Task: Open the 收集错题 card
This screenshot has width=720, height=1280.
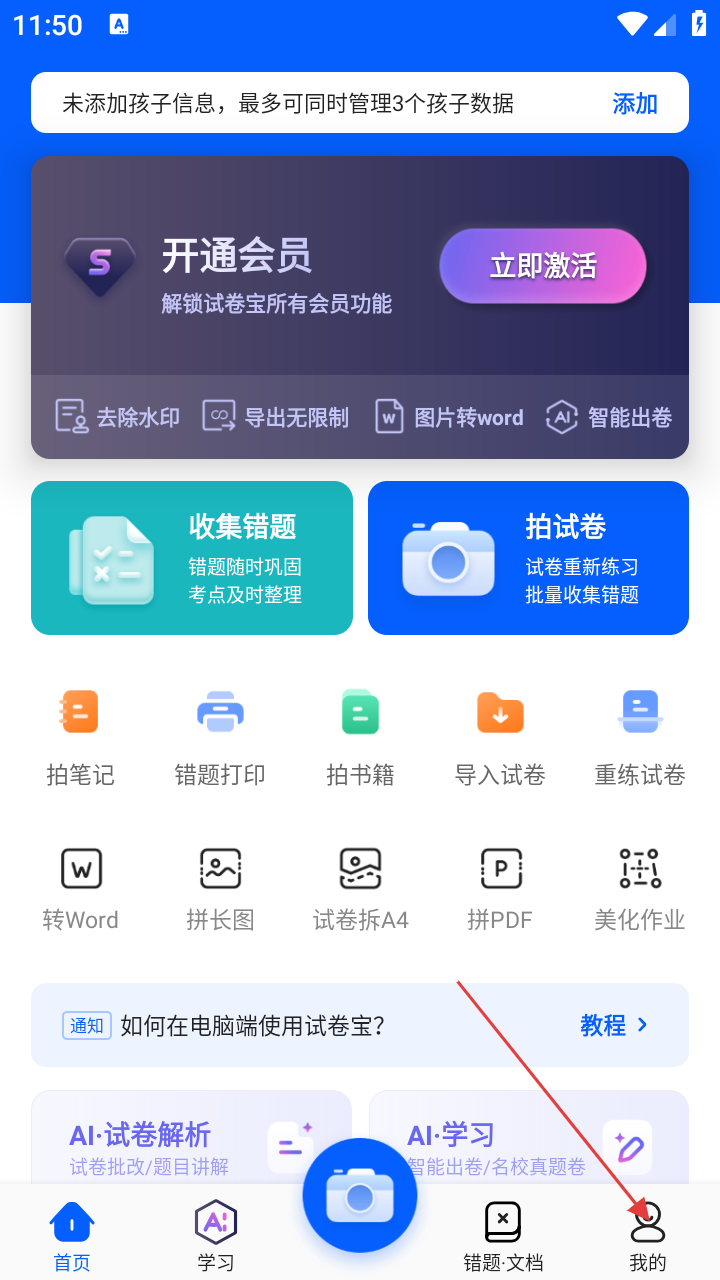Action: click(192, 558)
